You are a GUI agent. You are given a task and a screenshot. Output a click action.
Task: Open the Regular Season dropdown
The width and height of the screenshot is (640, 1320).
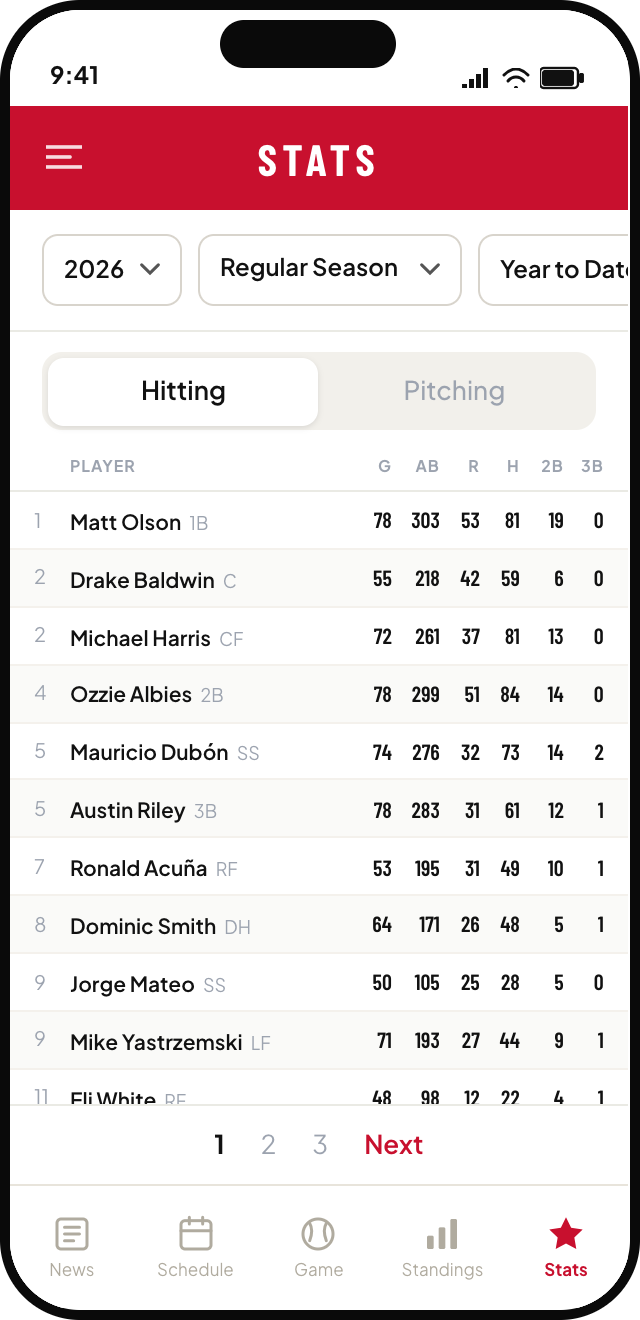pyautogui.click(x=330, y=269)
